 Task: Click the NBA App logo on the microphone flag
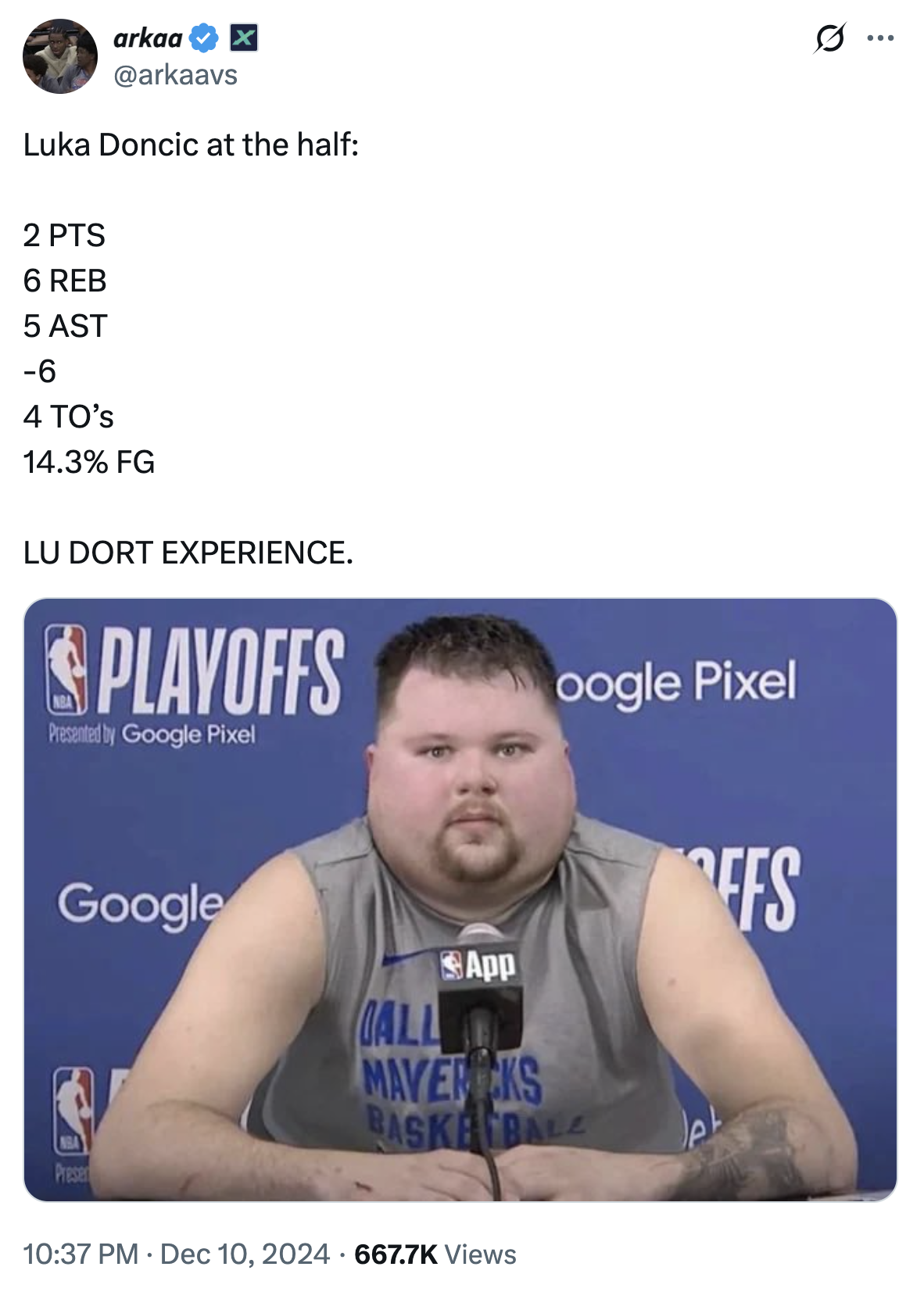pyautogui.click(x=479, y=965)
